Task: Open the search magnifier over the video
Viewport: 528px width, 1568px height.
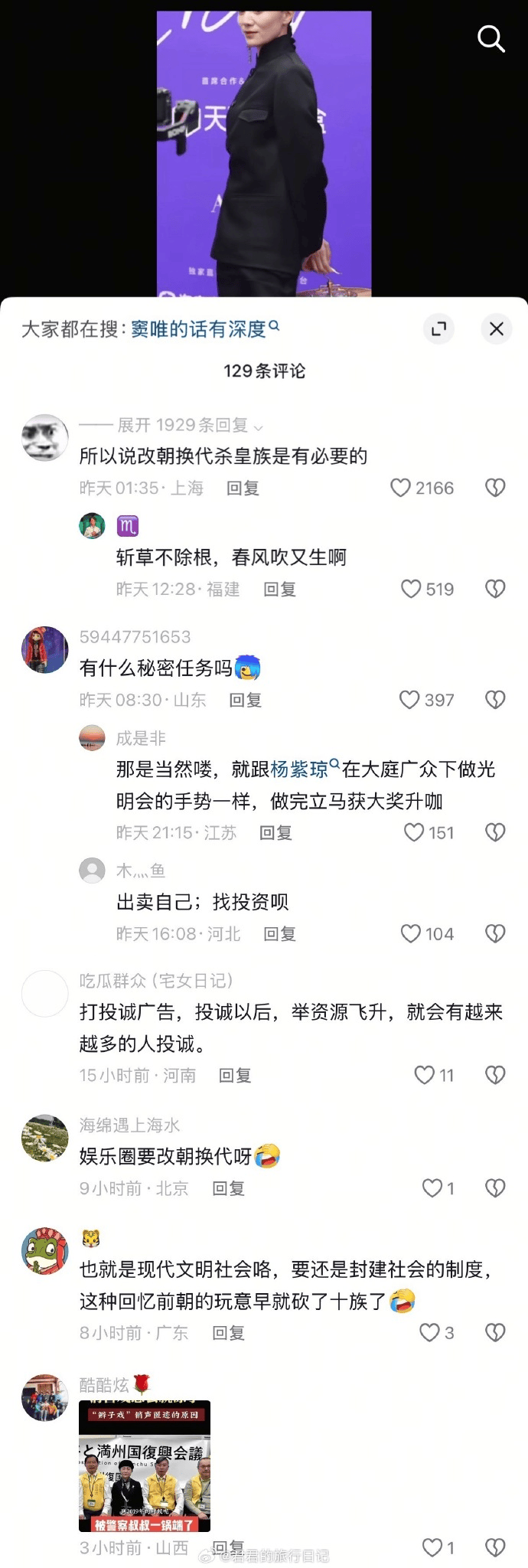Action: [491, 38]
